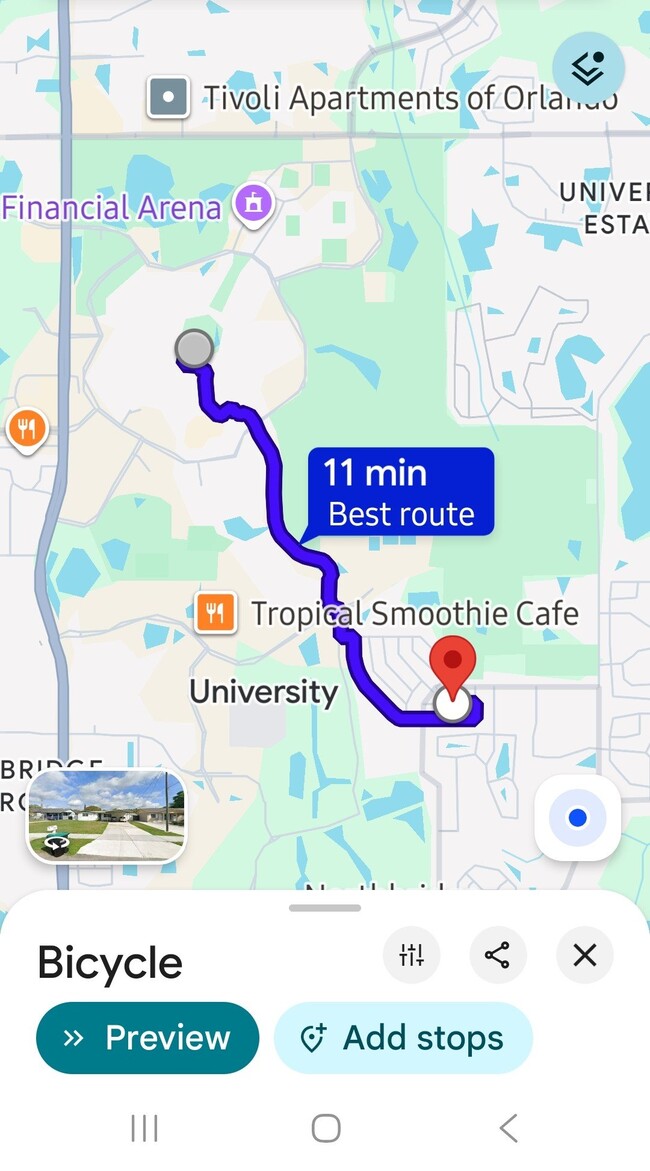Select the 11 min Best route label
The height and width of the screenshot is (1171, 650).
click(x=400, y=492)
